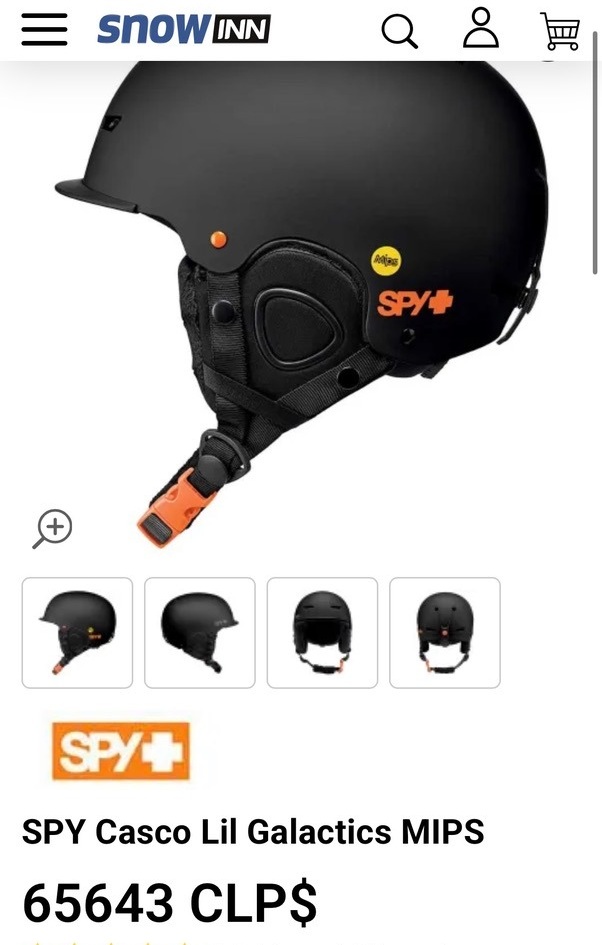The image size is (602, 945).
Task: Zoom in on the helmet image
Action: point(53,528)
